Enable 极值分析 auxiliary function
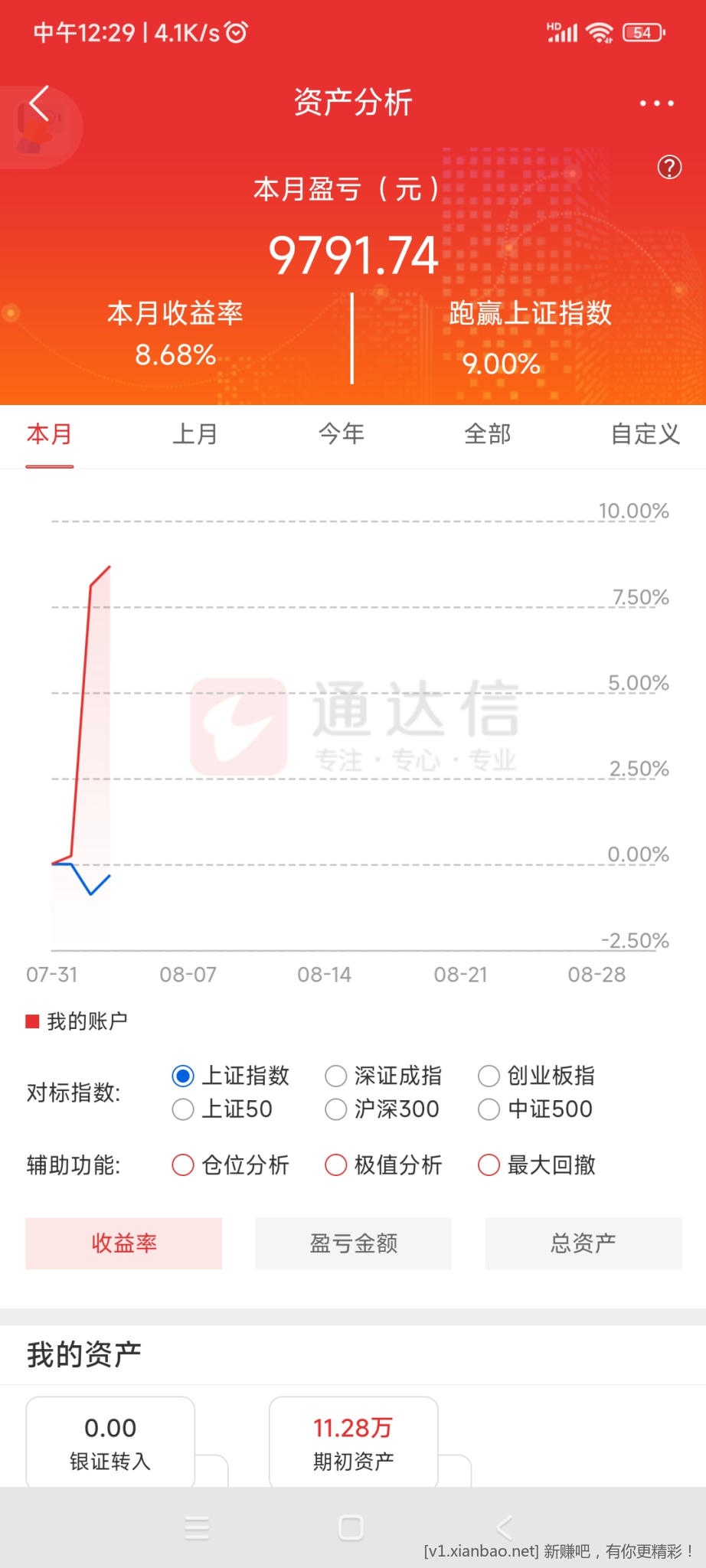 click(384, 1165)
